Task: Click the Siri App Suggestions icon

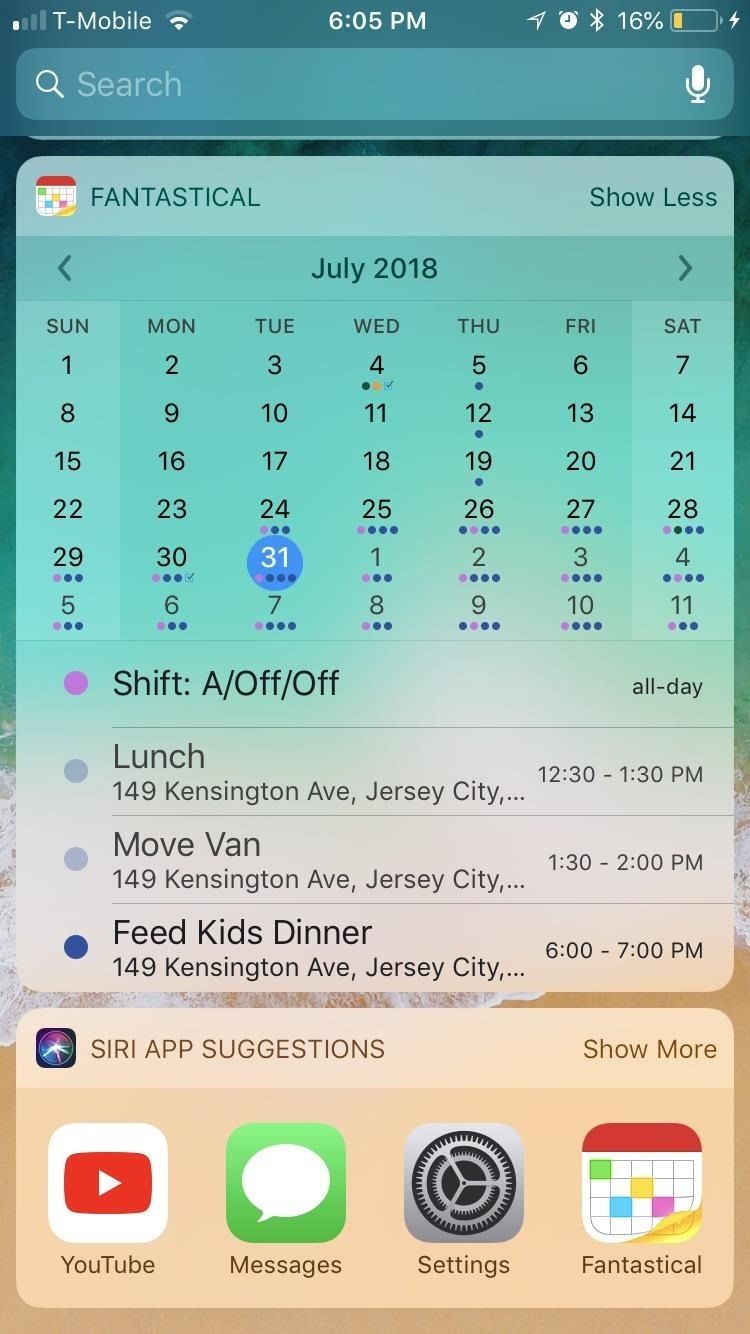Action: coord(56,1049)
